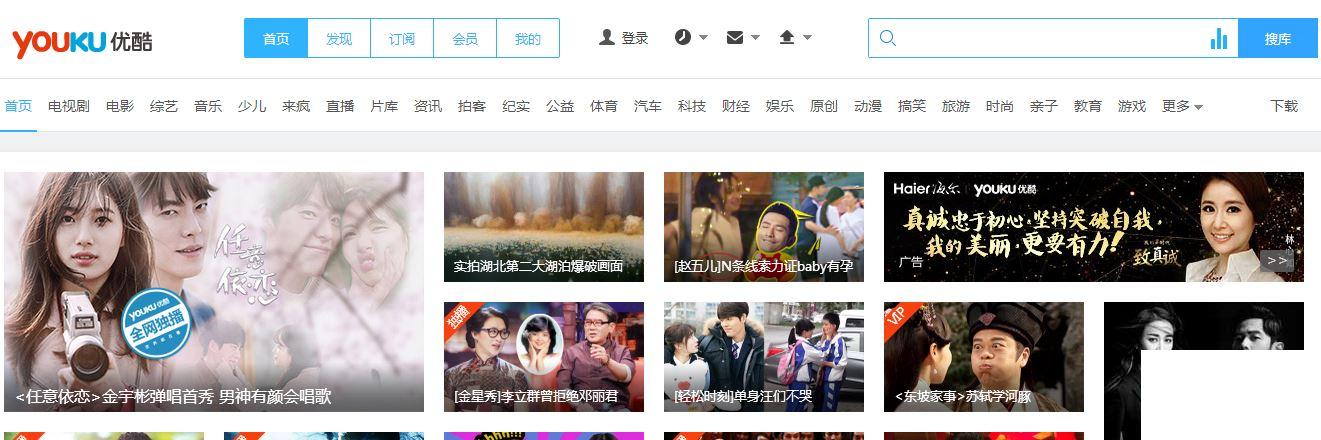Open the search ranking bar chart icon
The image size is (1321, 440).
tap(1218, 39)
